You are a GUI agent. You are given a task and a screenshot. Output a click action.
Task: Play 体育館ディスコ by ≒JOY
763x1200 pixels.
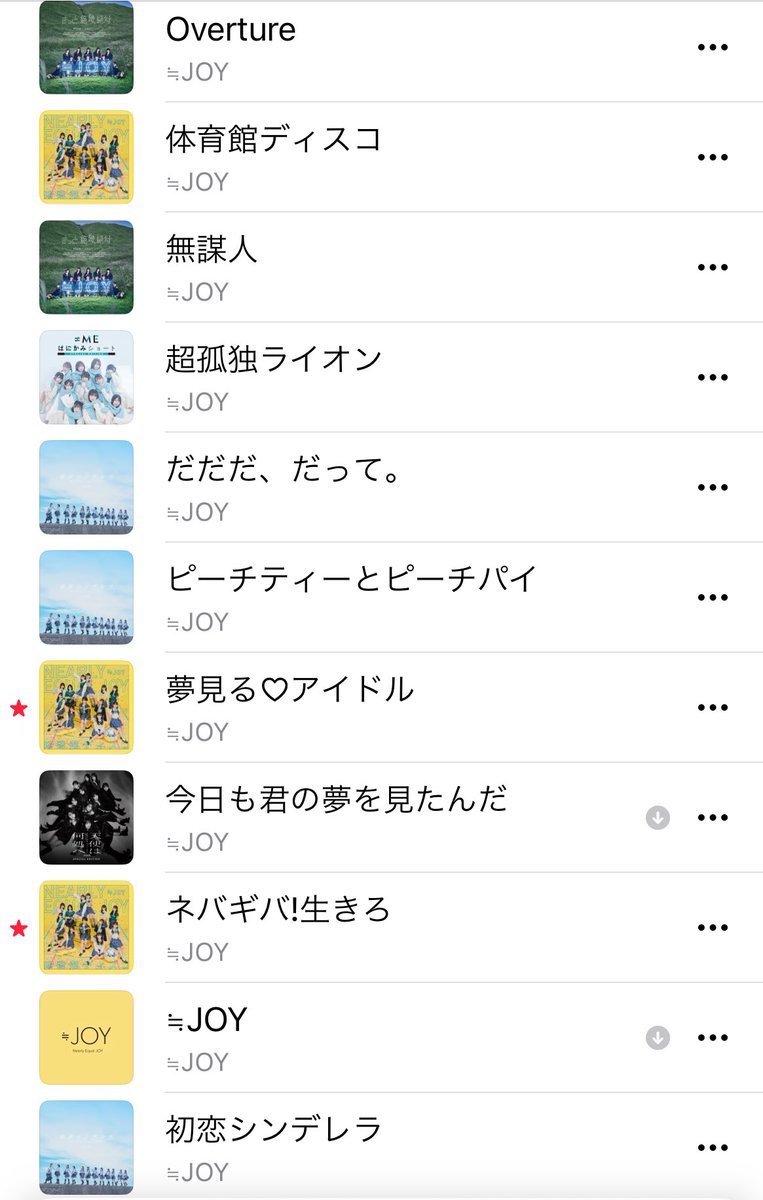pyautogui.click(x=273, y=138)
